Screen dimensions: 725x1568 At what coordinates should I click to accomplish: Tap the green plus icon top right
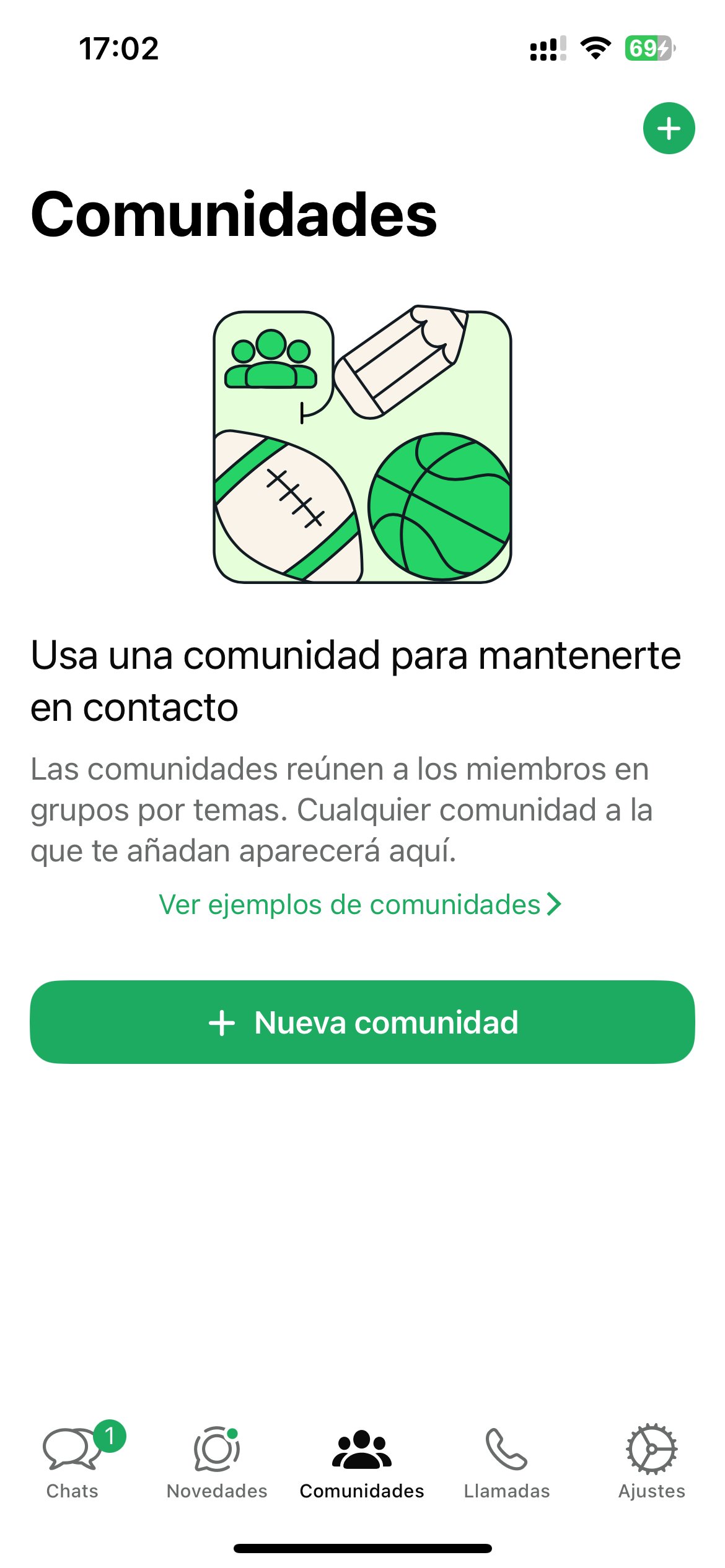tap(670, 128)
